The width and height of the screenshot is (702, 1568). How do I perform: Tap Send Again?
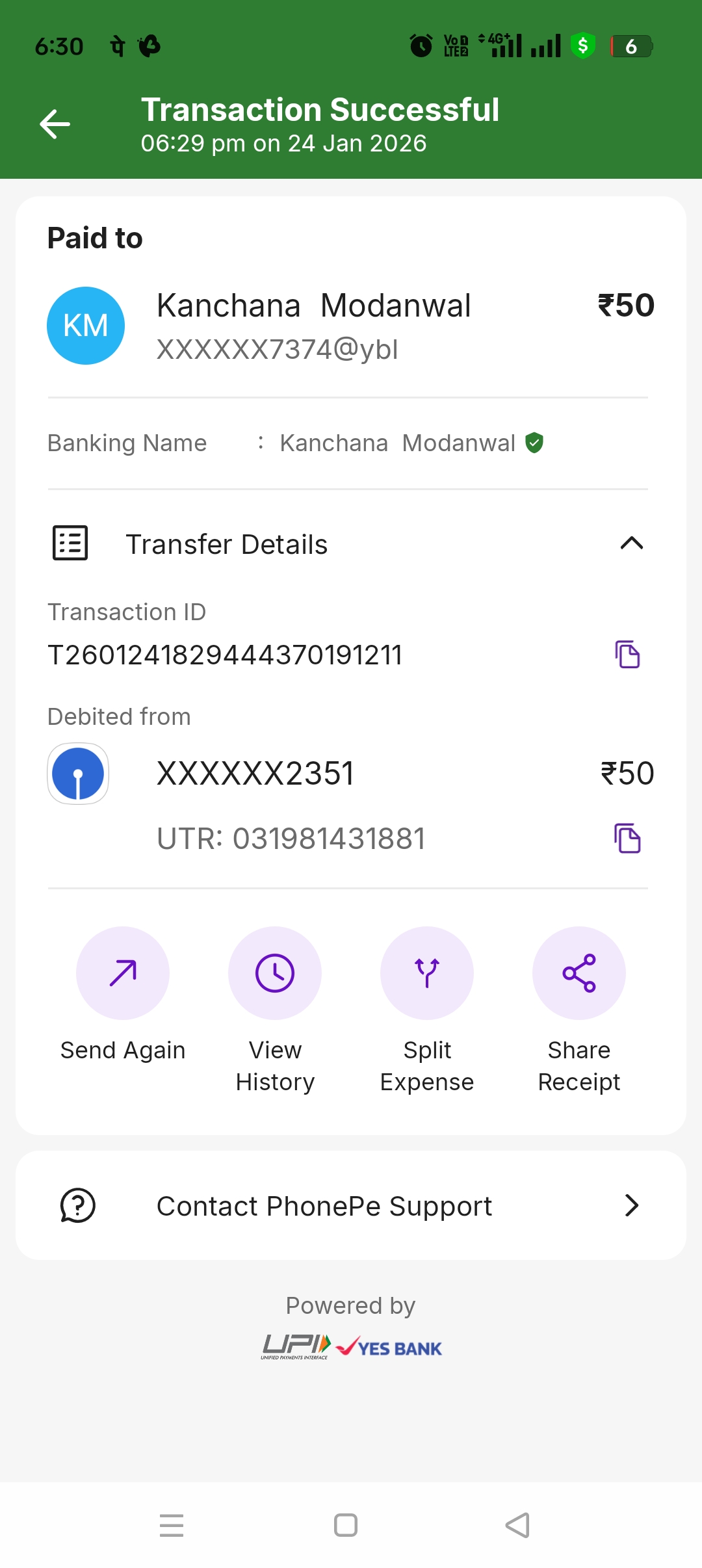click(x=123, y=973)
